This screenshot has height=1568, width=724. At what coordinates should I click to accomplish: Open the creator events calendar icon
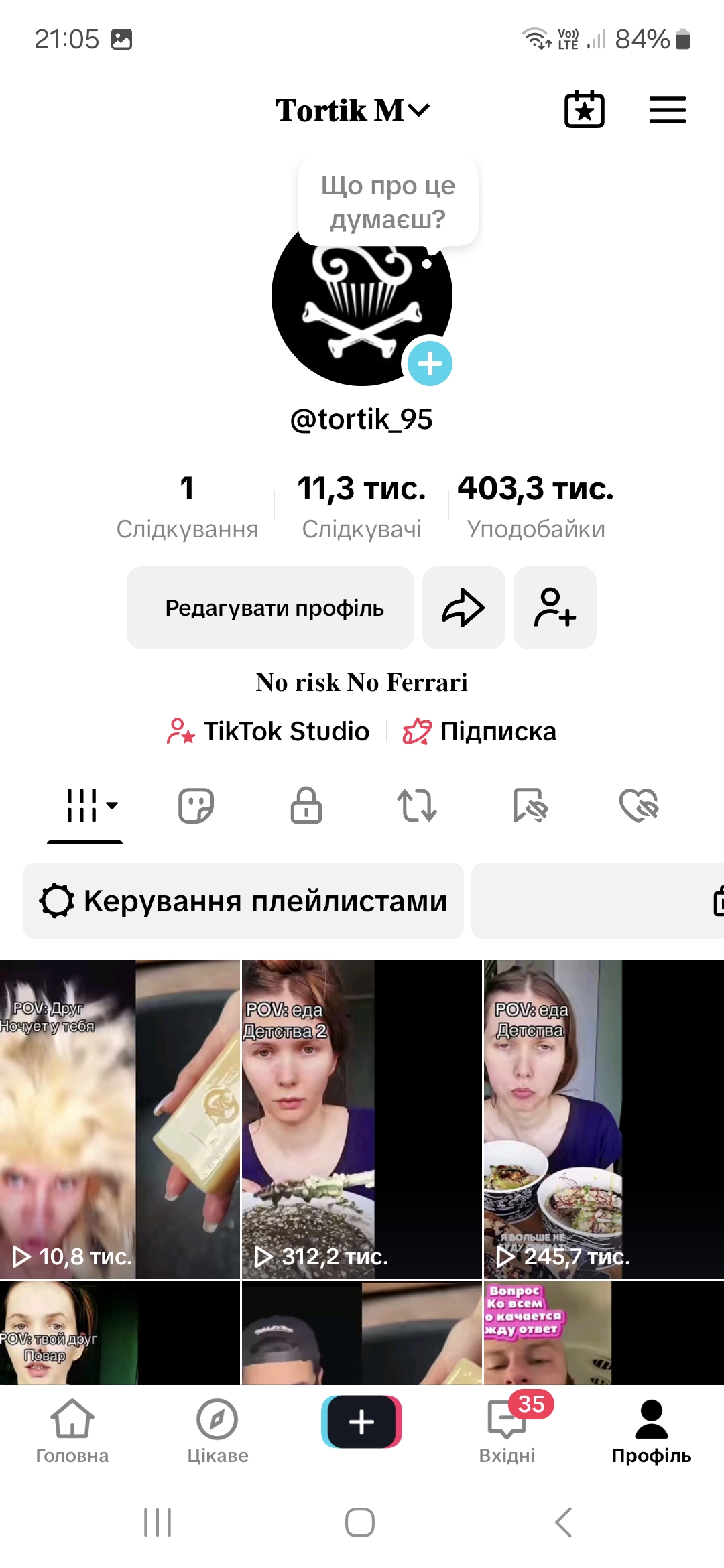click(x=584, y=109)
